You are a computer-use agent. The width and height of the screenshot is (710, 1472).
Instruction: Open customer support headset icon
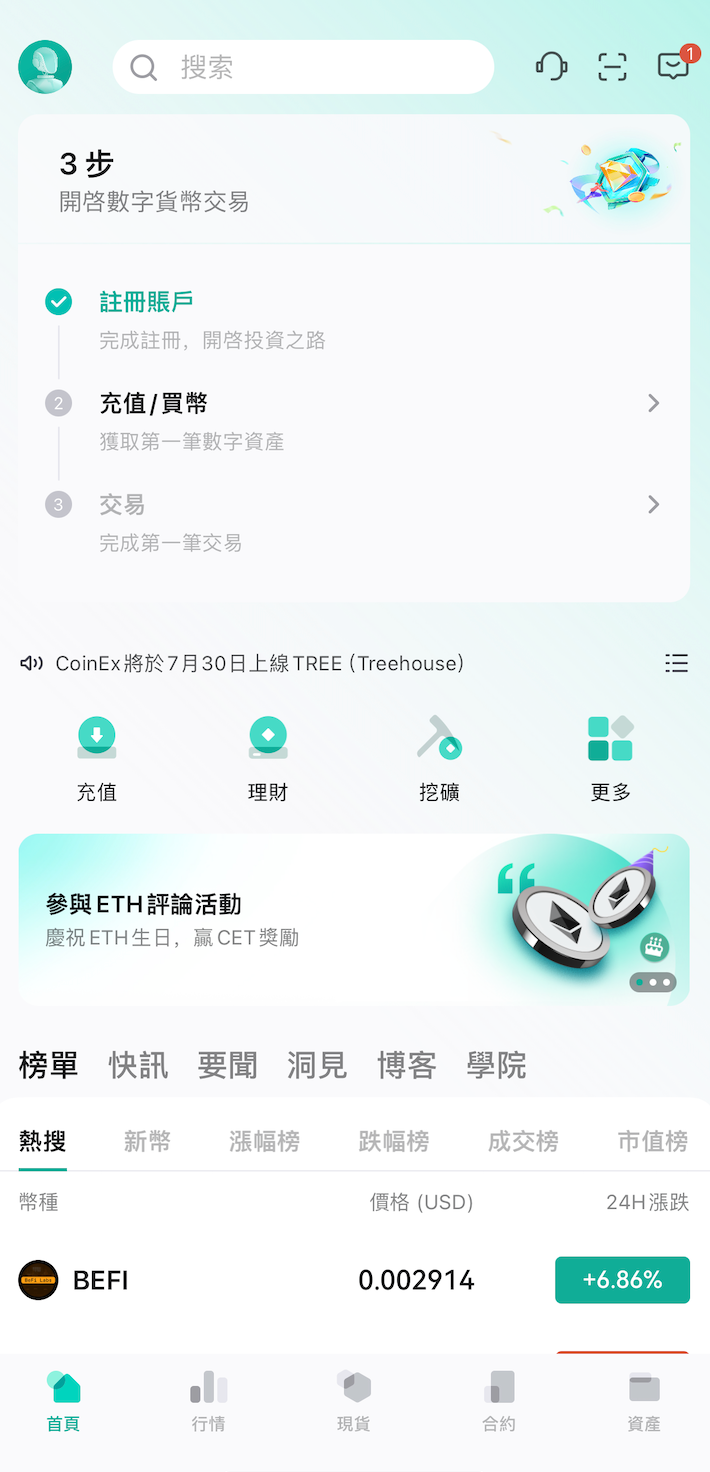551,67
